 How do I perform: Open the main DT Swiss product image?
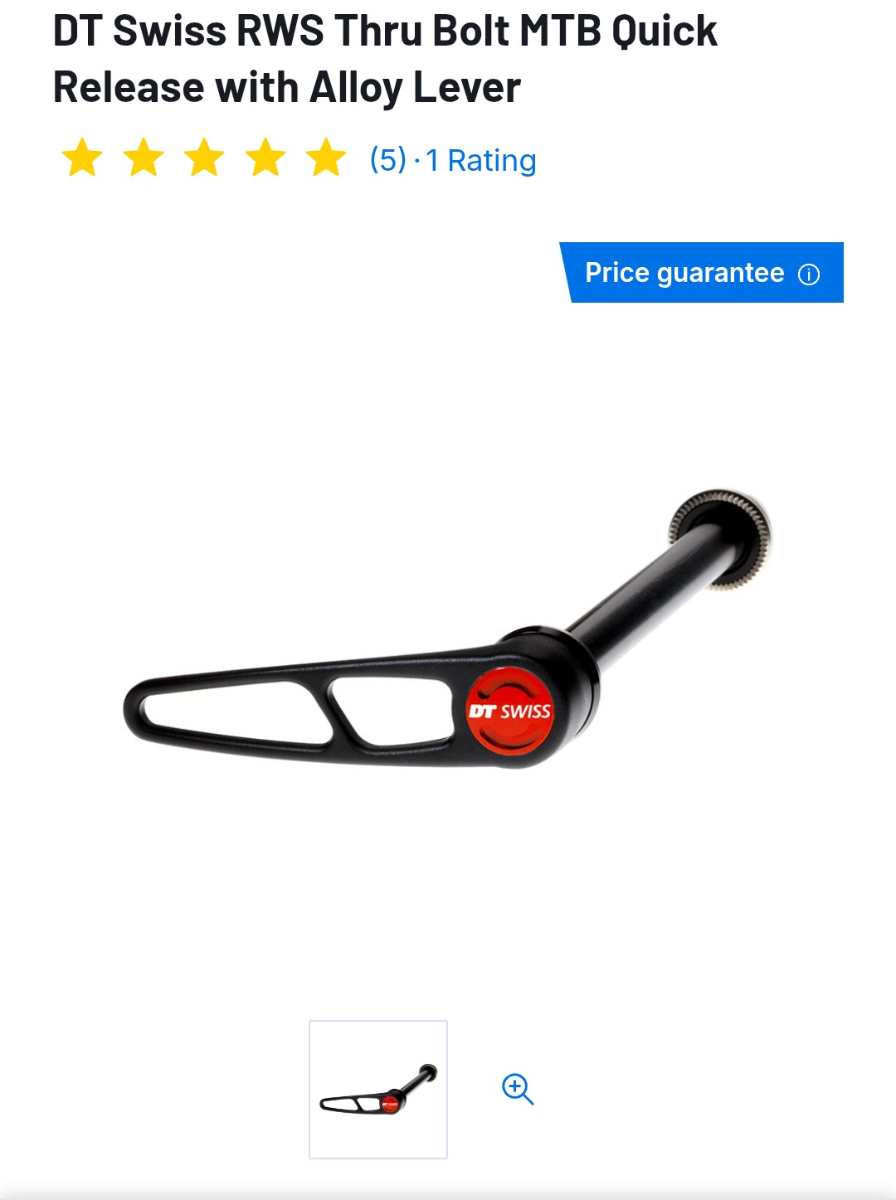pos(448,640)
